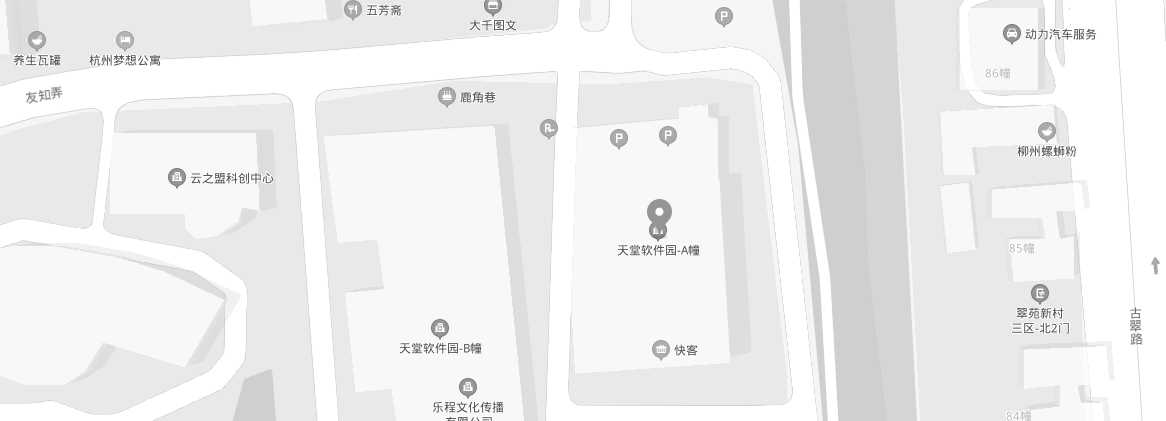Open the 五芳斋 restaurant marker
Image resolution: width=1166 pixels, height=421 pixels.
coord(352,10)
